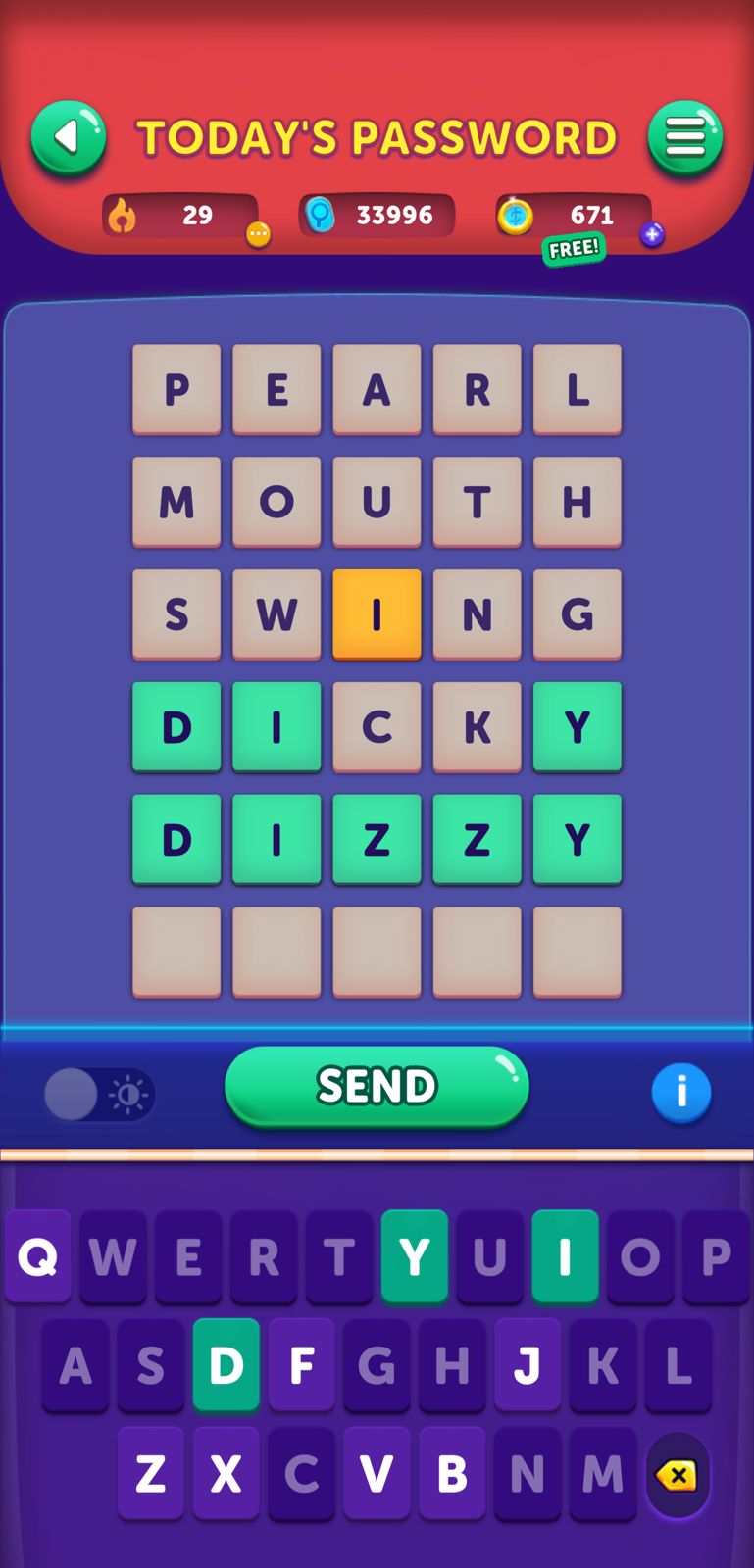Go back with the green arrow button
This screenshot has height=1568, width=754.
tap(68, 137)
